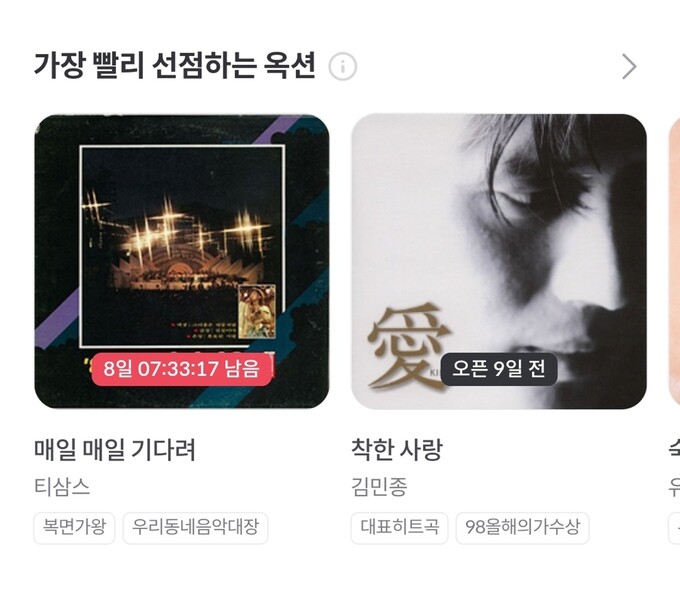Screen dimensions: 680x609
Task: Expand the 가장 빨리 선점하는 옵션 section arrow
Action: point(628,67)
